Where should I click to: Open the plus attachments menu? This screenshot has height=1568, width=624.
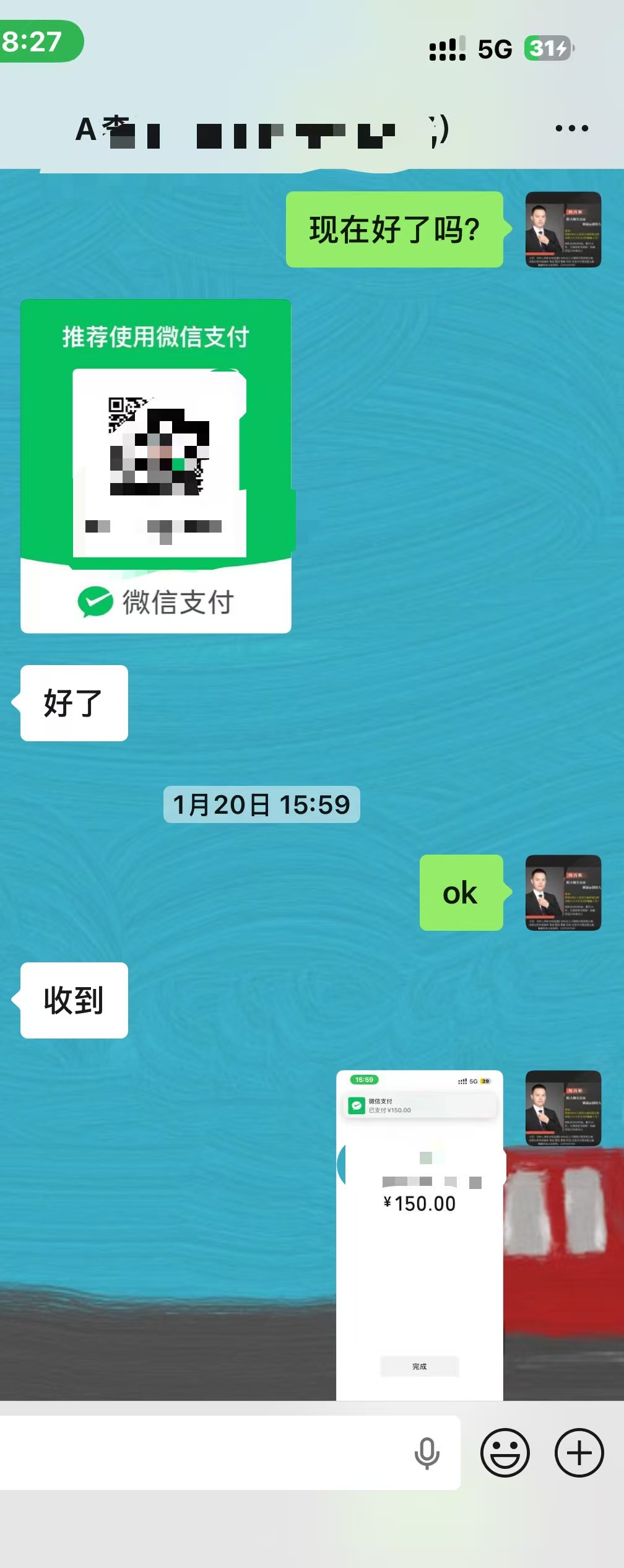(579, 1453)
